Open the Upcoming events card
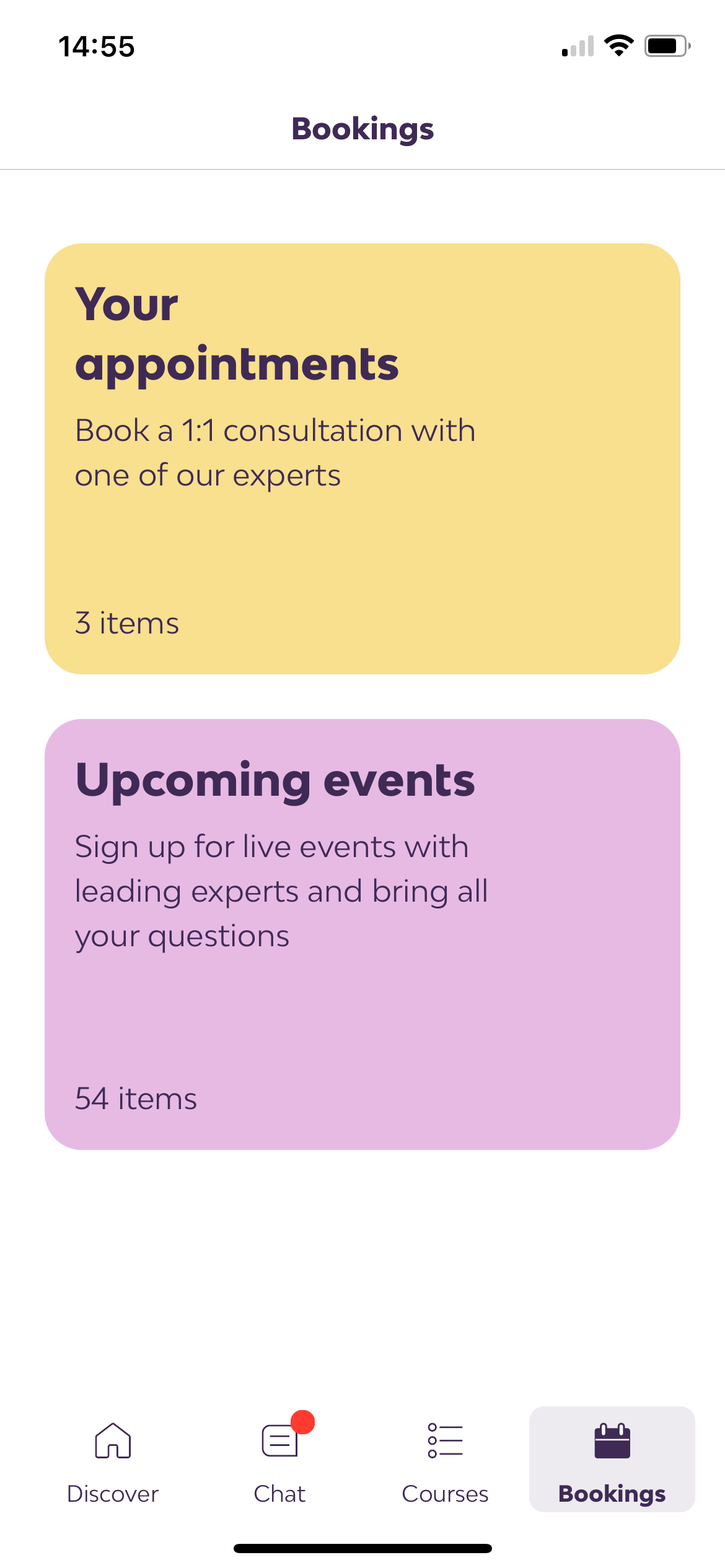 click(x=362, y=934)
